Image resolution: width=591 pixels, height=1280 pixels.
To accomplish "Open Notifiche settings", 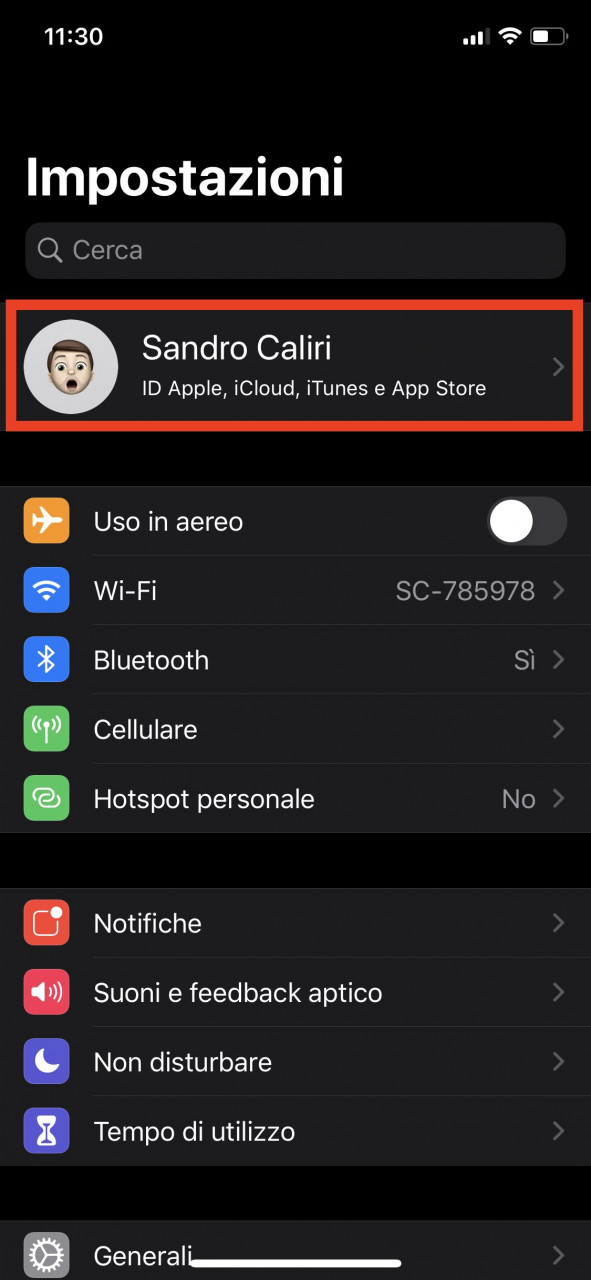I will pos(295,923).
